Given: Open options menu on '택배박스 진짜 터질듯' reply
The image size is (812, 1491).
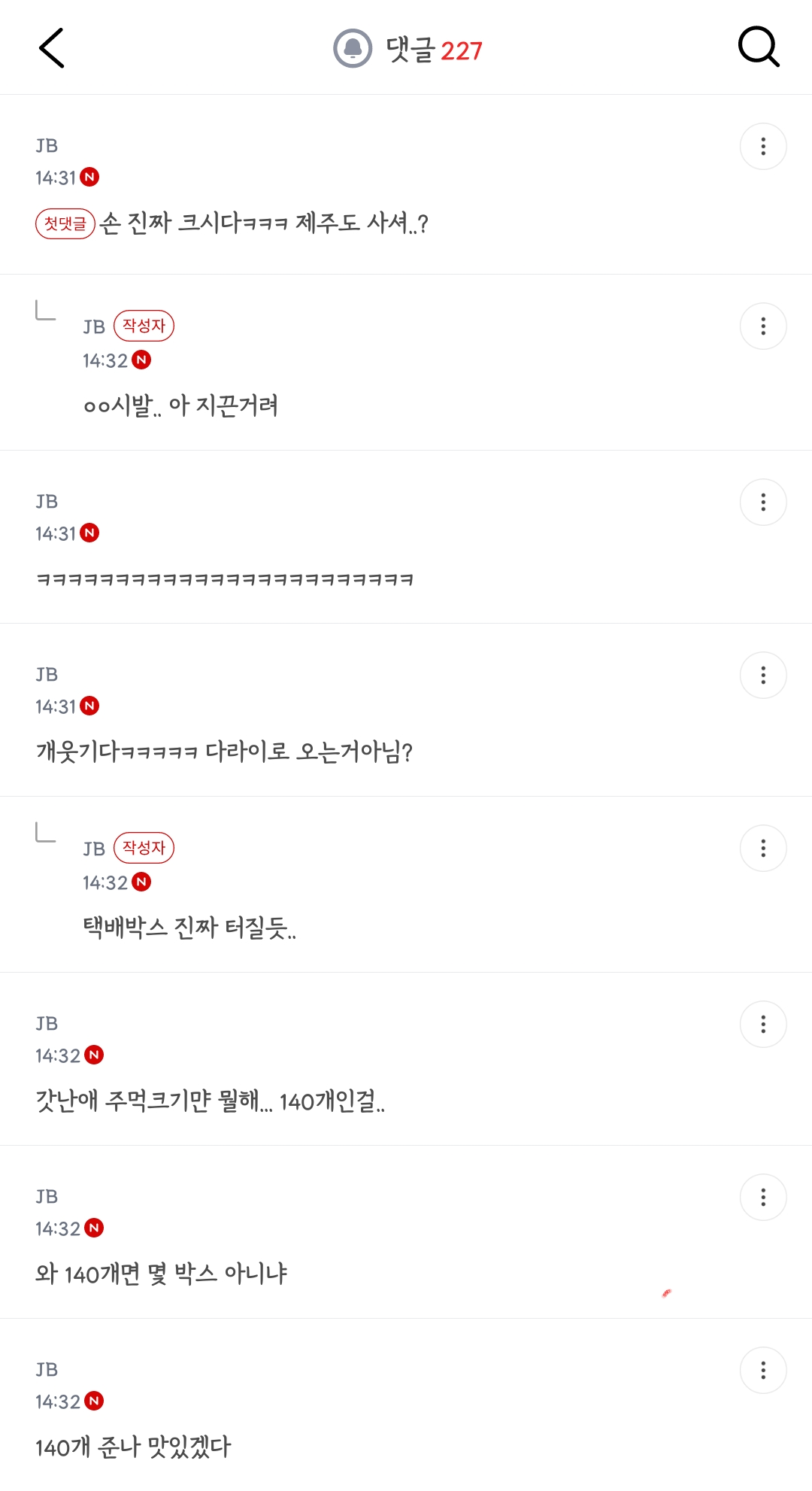Looking at the screenshot, I should [762, 849].
